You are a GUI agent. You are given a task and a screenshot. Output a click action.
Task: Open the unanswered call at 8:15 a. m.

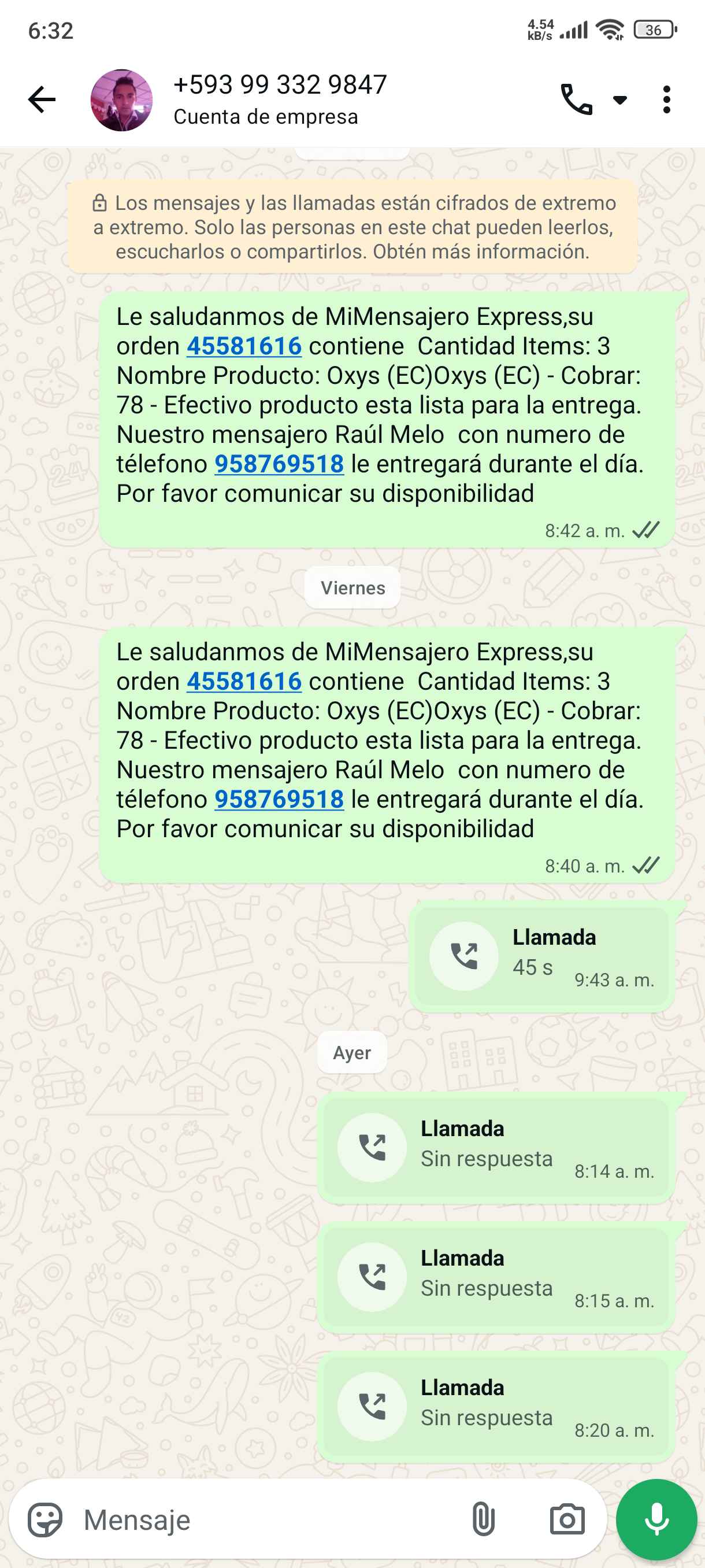[x=496, y=1277]
